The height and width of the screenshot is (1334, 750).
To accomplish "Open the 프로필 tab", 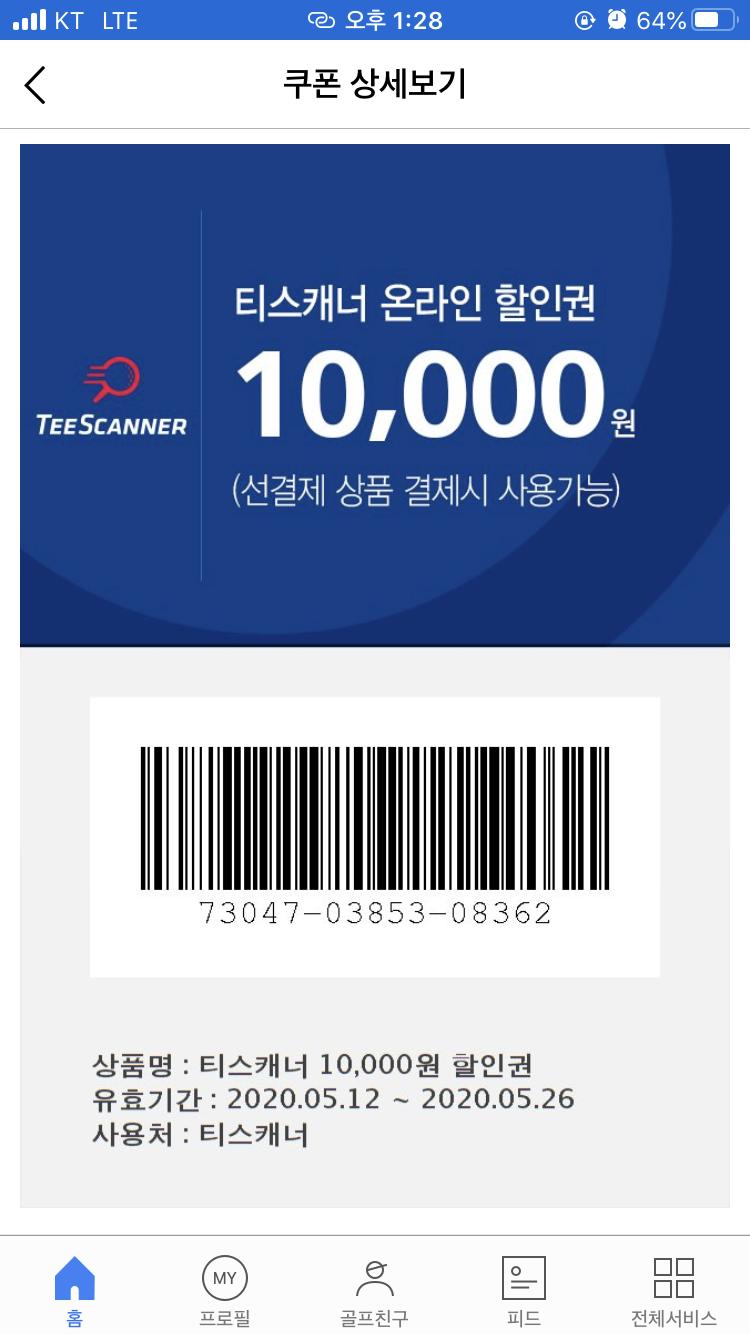I will (x=225, y=1289).
